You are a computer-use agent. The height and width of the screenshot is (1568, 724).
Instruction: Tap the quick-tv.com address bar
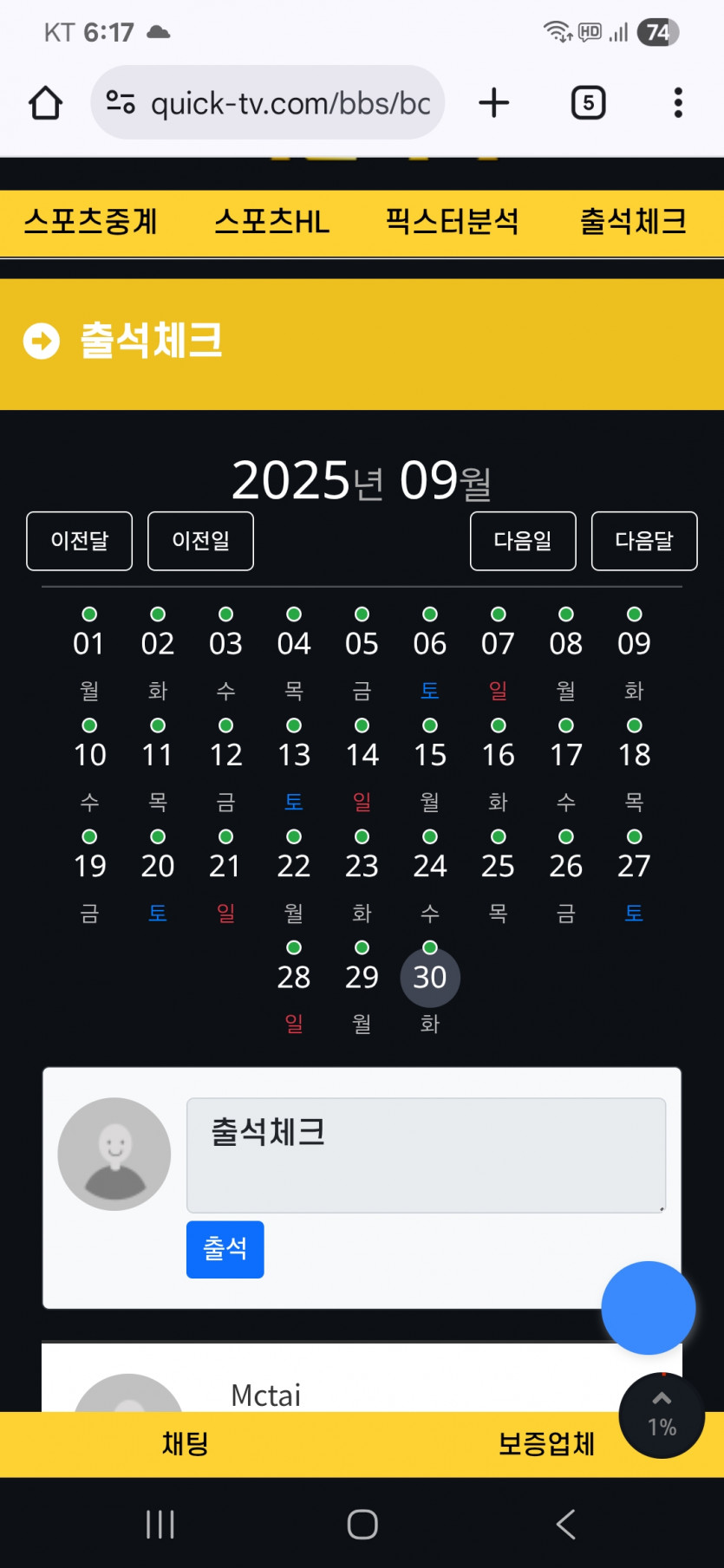tap(268, 103)
